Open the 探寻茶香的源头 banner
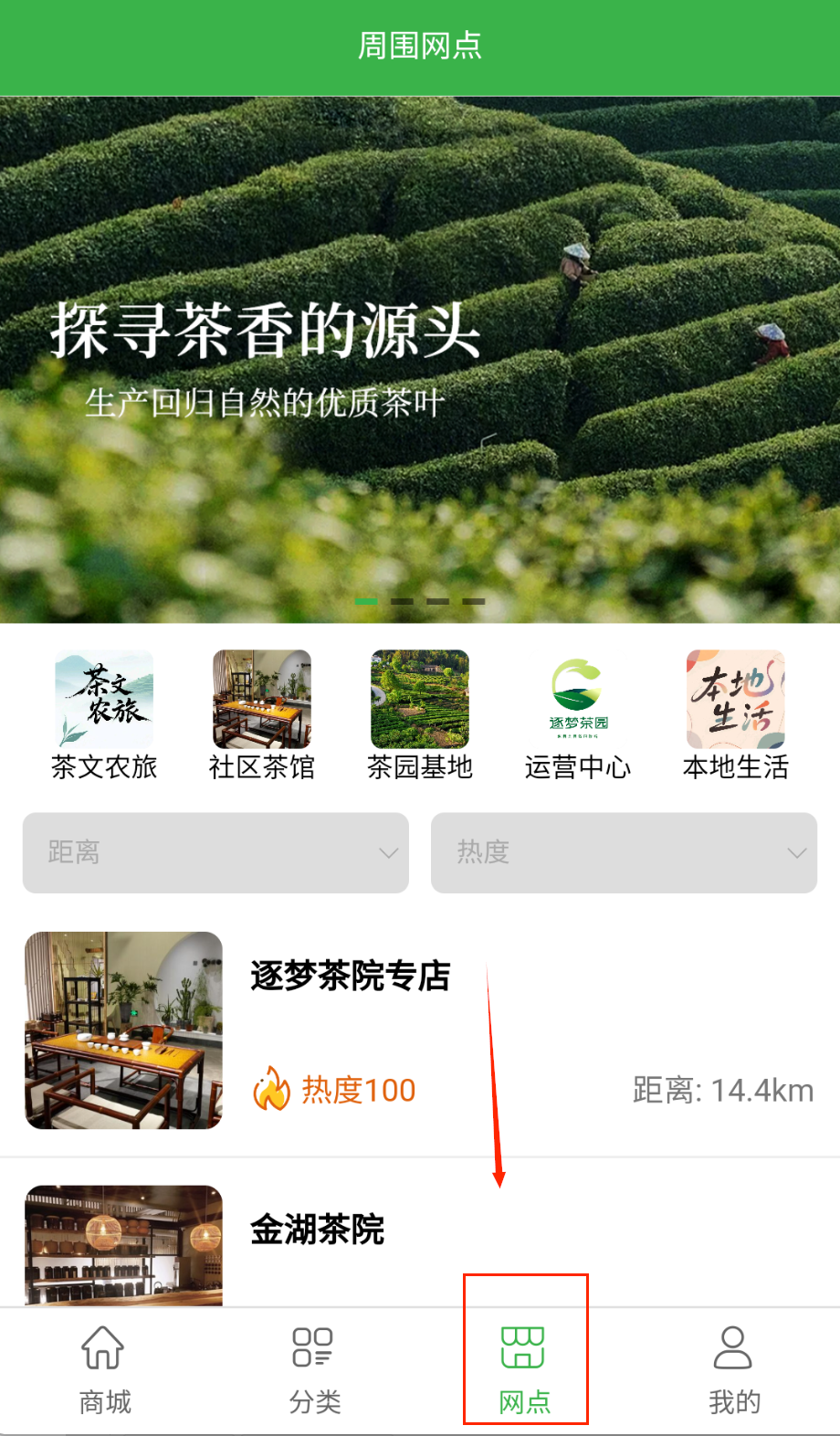Viewport: 840px width, 1436px height. 420,360
